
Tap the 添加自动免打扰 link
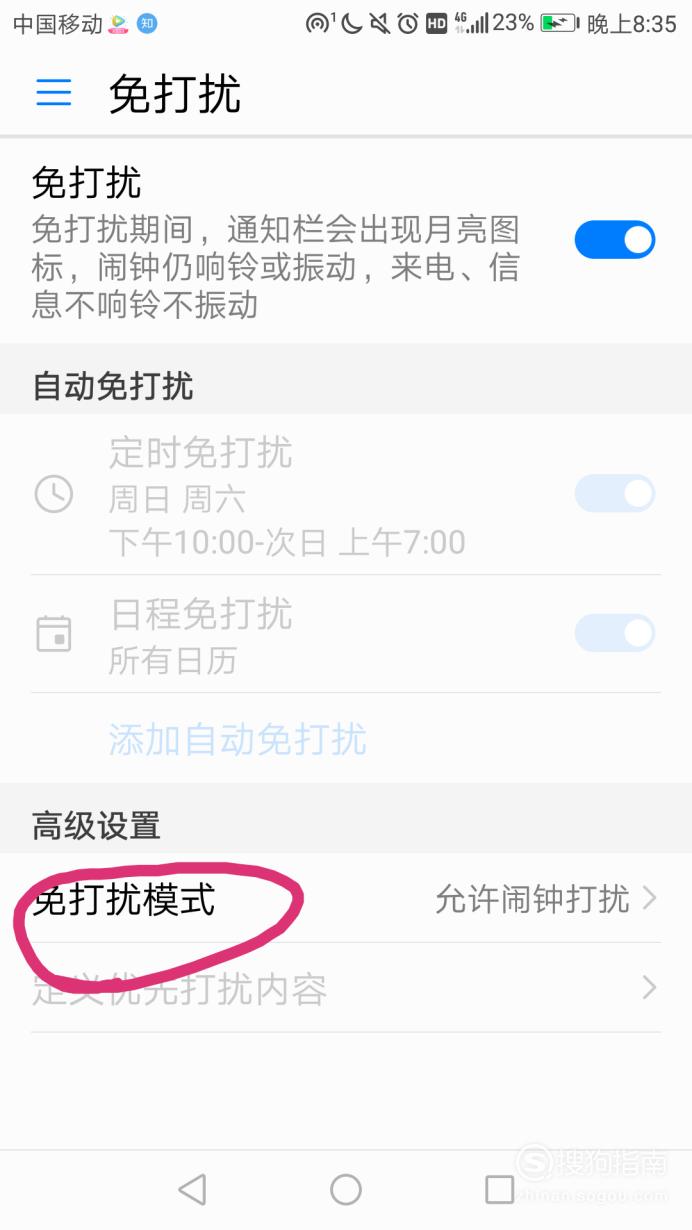237,739
